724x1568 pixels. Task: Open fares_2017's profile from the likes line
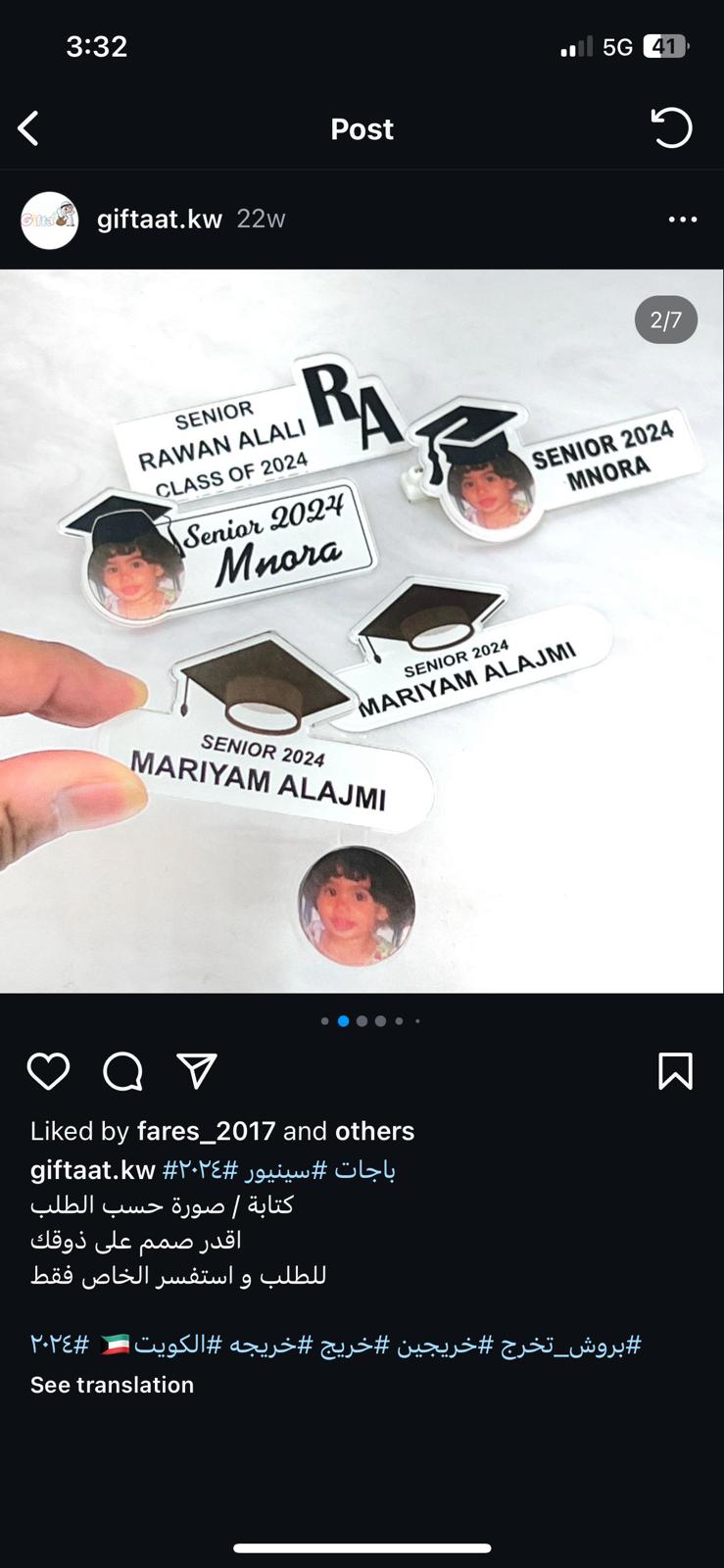point(206,1131)
